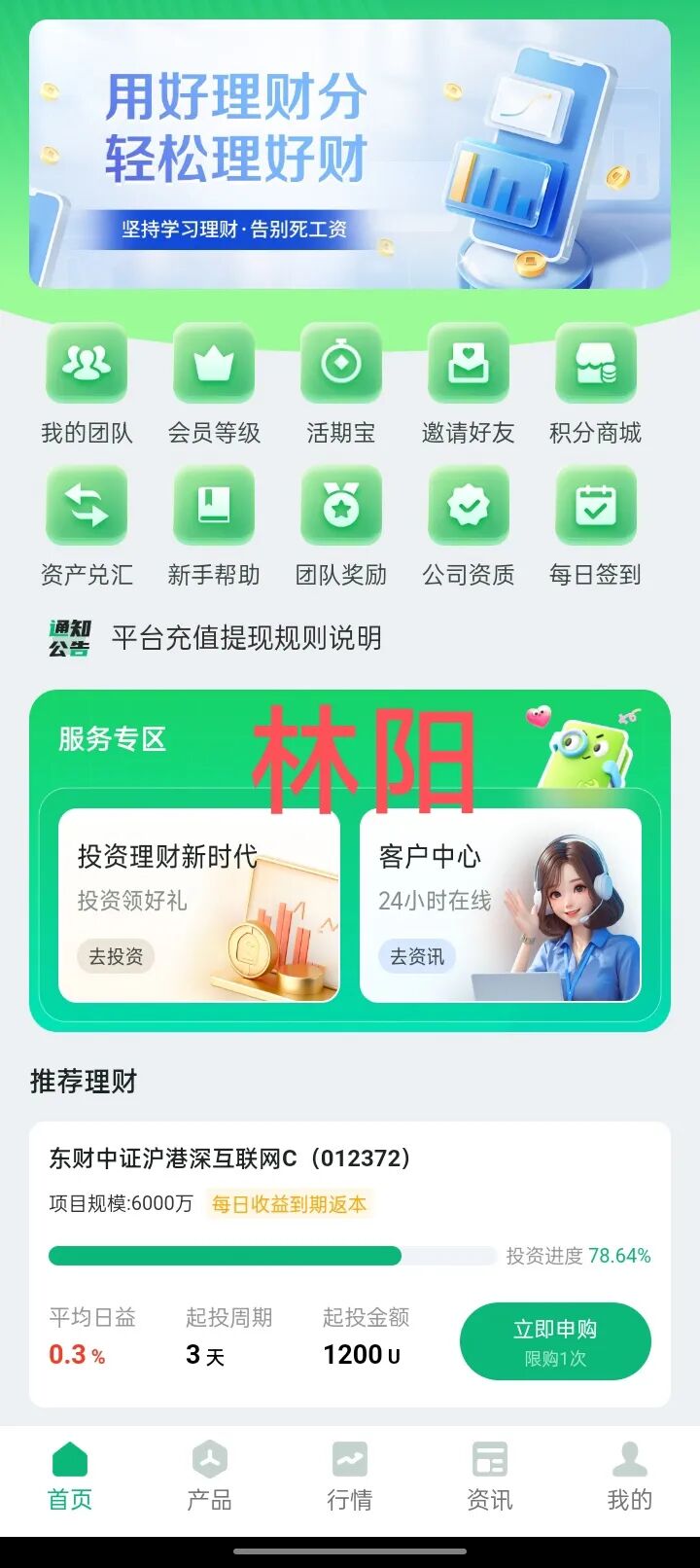Open 新手帮助 beginner help icon

(x=214, y=504)
